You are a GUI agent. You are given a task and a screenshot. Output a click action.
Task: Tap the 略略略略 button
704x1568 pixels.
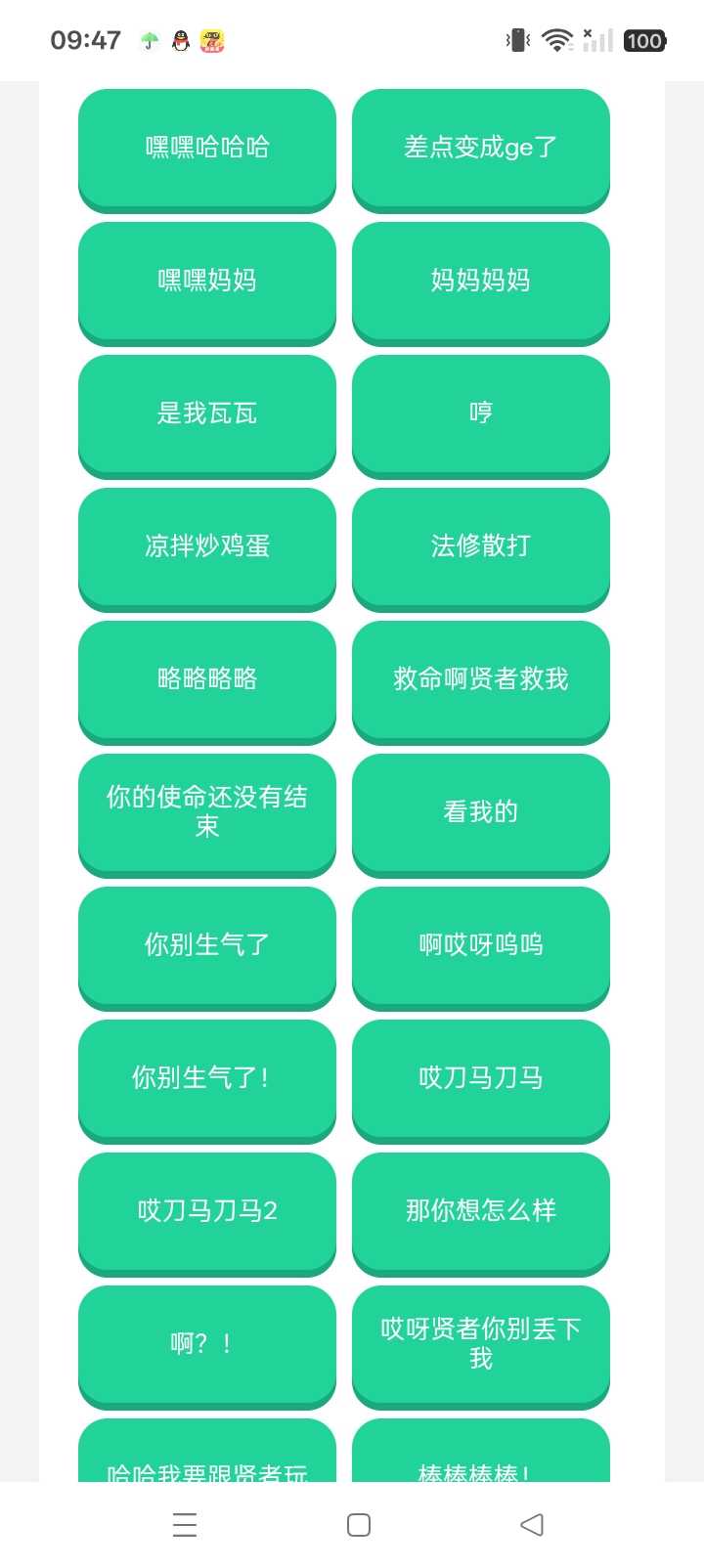tap(207, 679)
